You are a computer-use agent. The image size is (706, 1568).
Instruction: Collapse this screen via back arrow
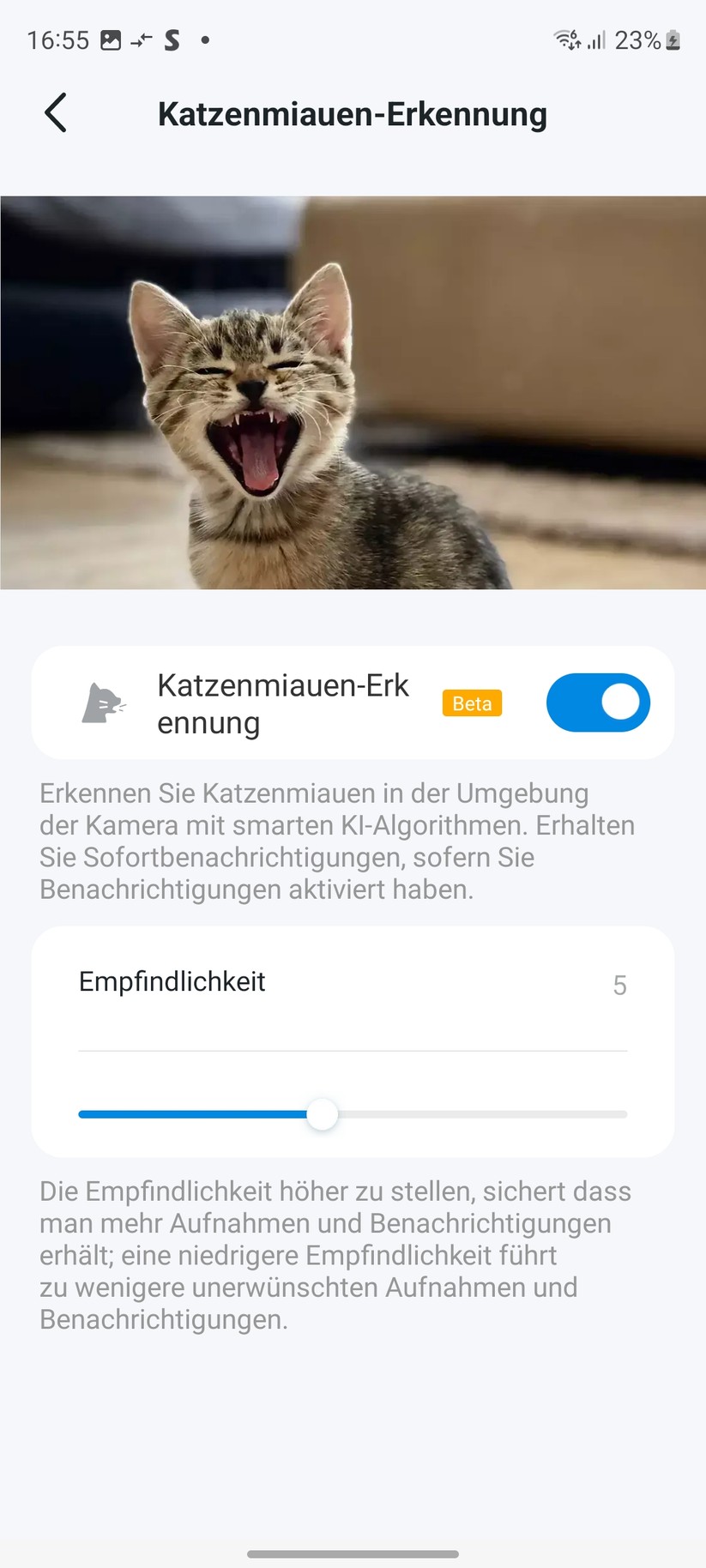tap(55, 112)
